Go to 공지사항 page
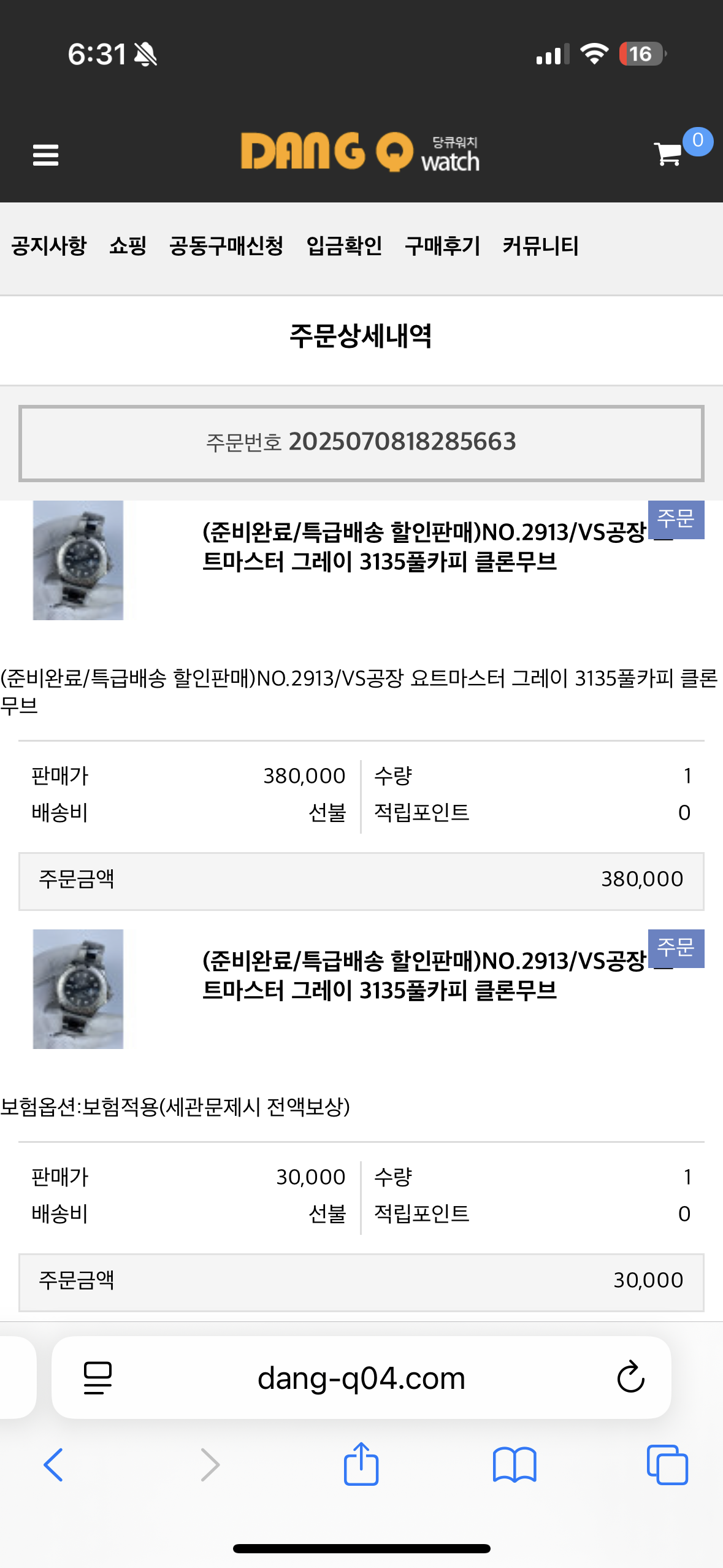This screenshot has width=723, height=1568. tap(49, 246)
